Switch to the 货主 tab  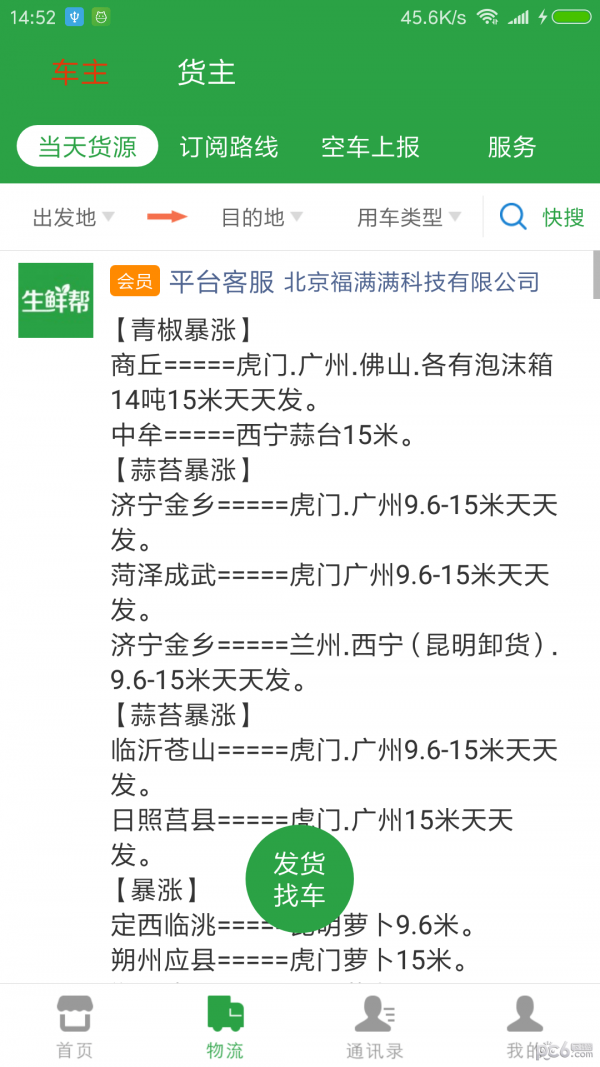click(x=207, y=73)
